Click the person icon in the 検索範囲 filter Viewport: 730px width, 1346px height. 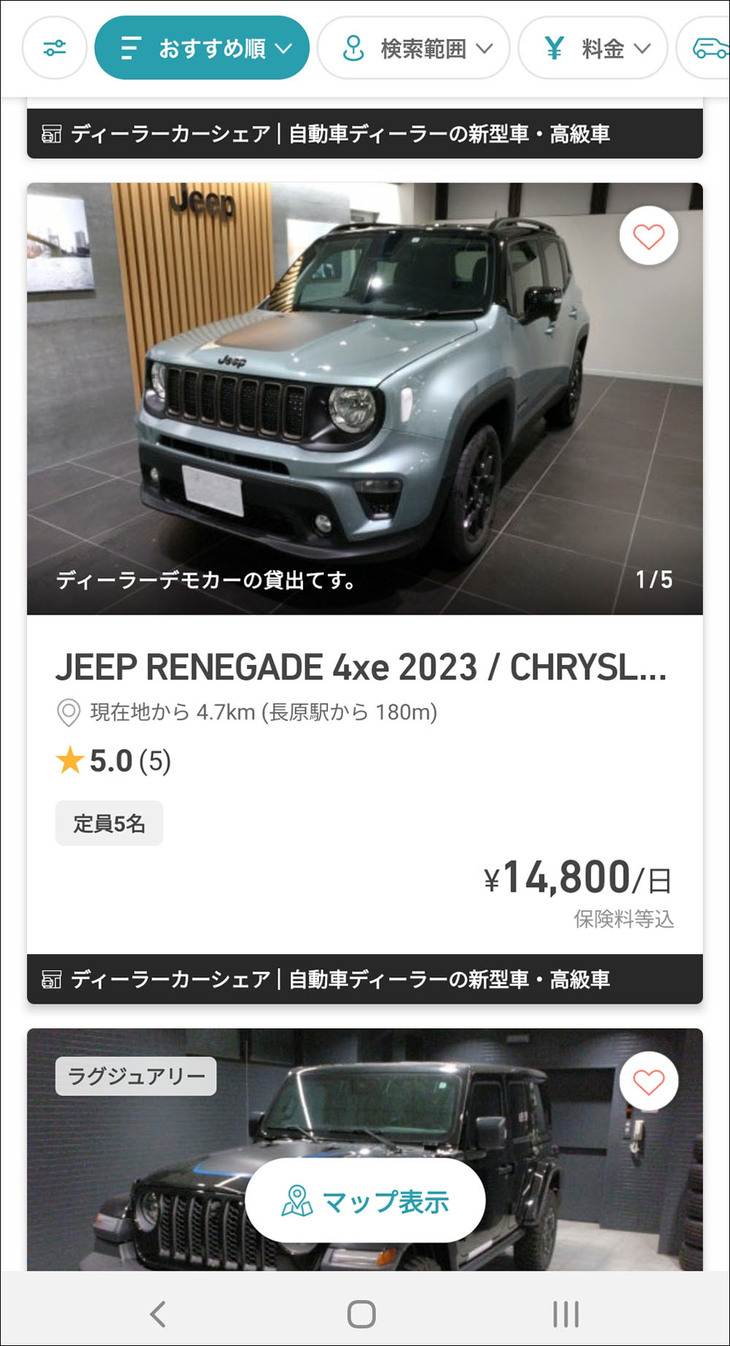point(352,47)
